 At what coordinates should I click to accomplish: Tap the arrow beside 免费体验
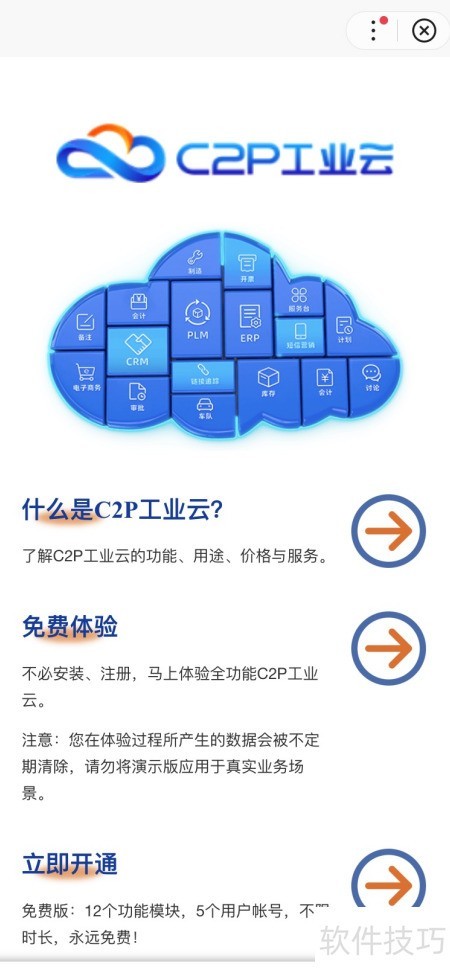click(x=388, y=648)
